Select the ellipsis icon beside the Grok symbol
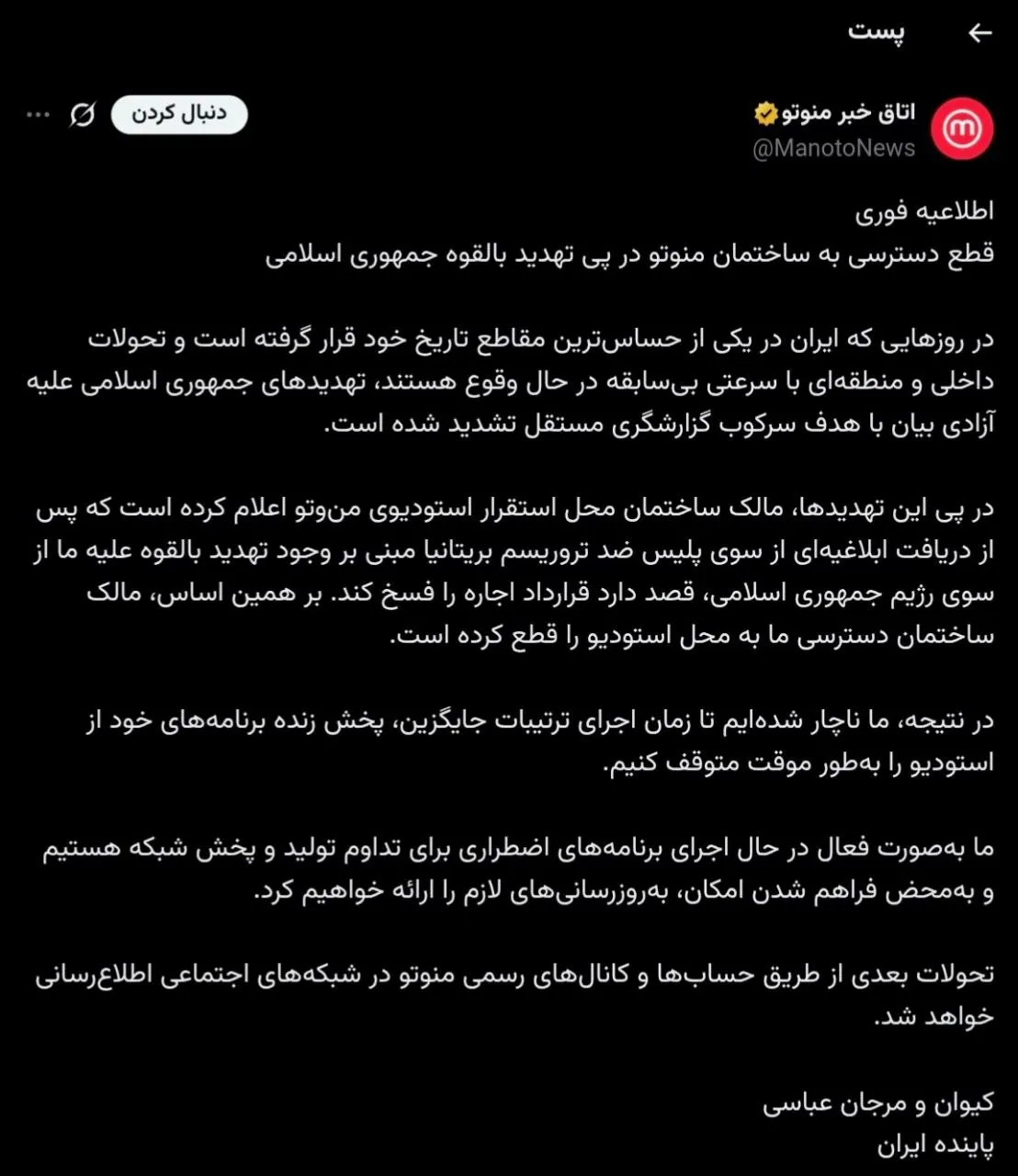This screenshot has width=1018, height=1176. pyautogui.click(x=37, y=114)
